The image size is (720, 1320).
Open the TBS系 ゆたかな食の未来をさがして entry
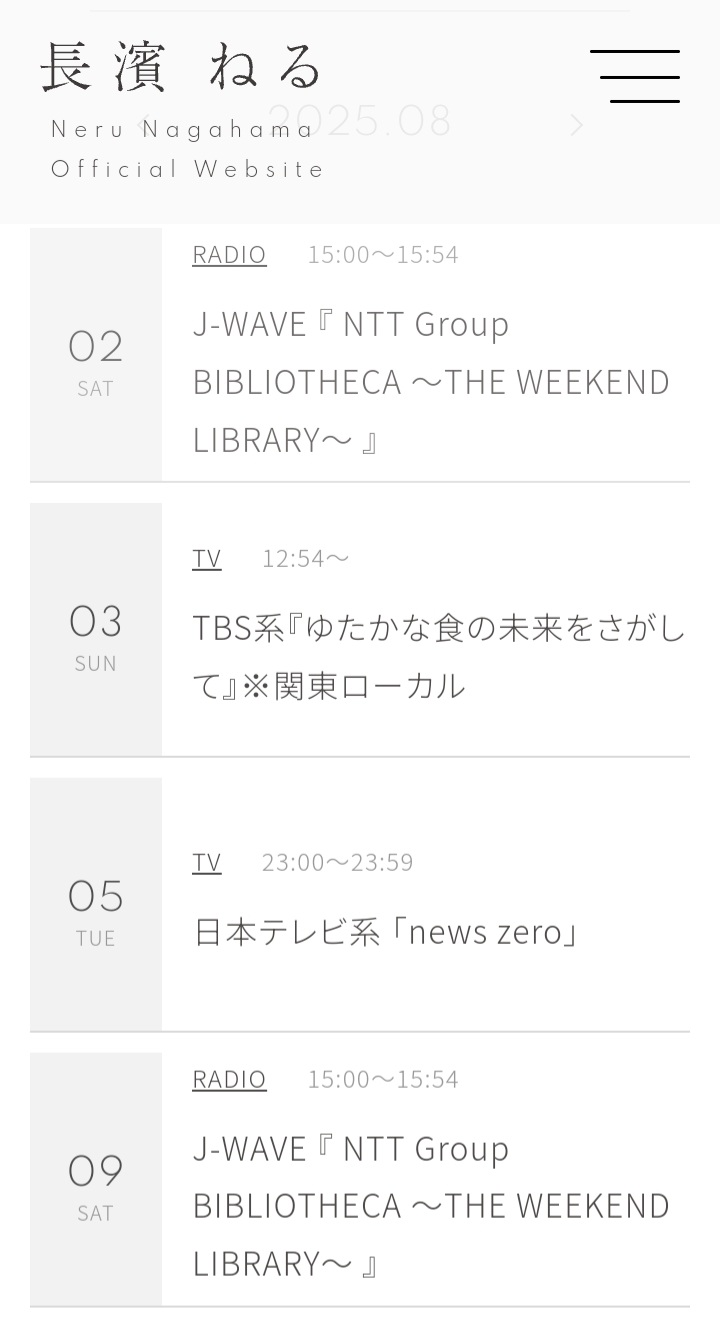tap(360, 629)
